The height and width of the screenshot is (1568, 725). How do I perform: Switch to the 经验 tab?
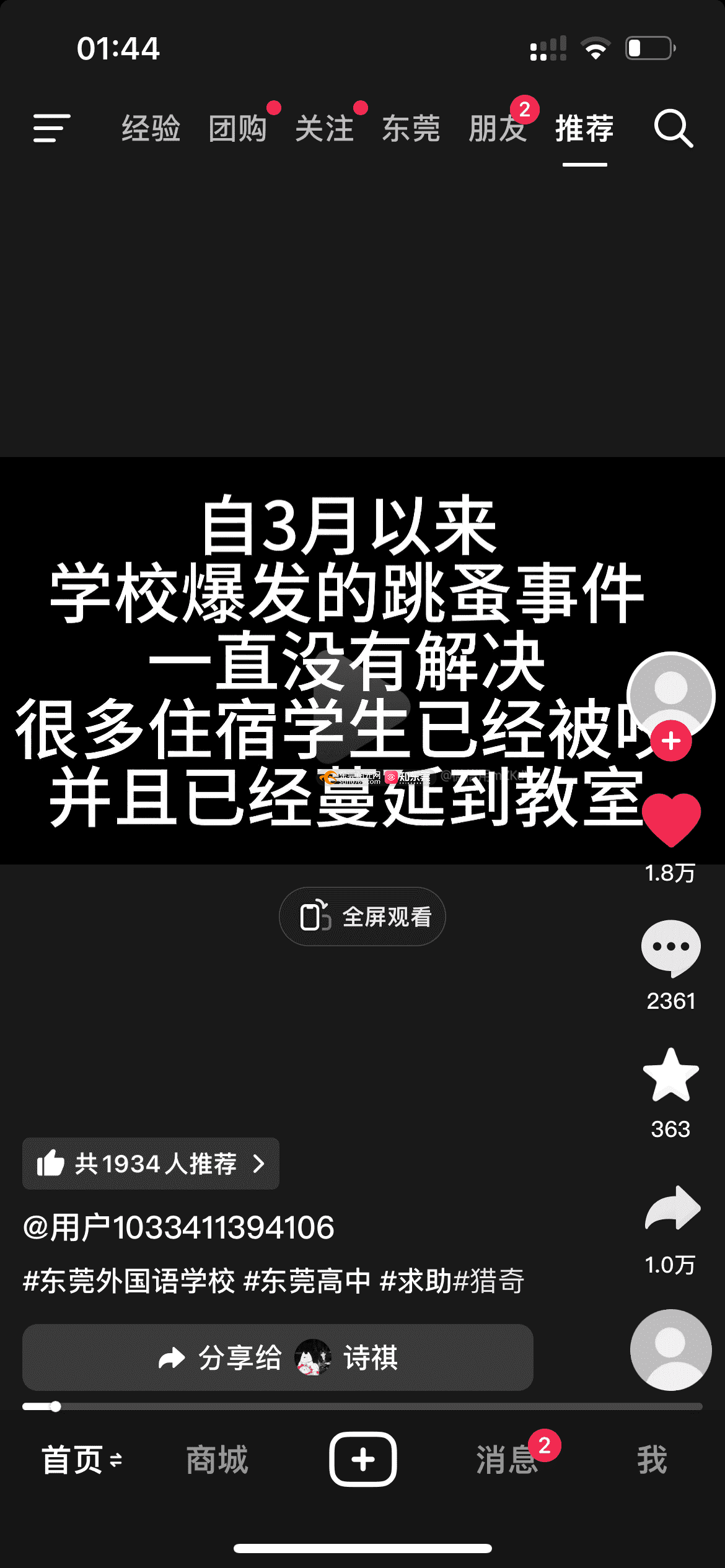pos(151,129)
